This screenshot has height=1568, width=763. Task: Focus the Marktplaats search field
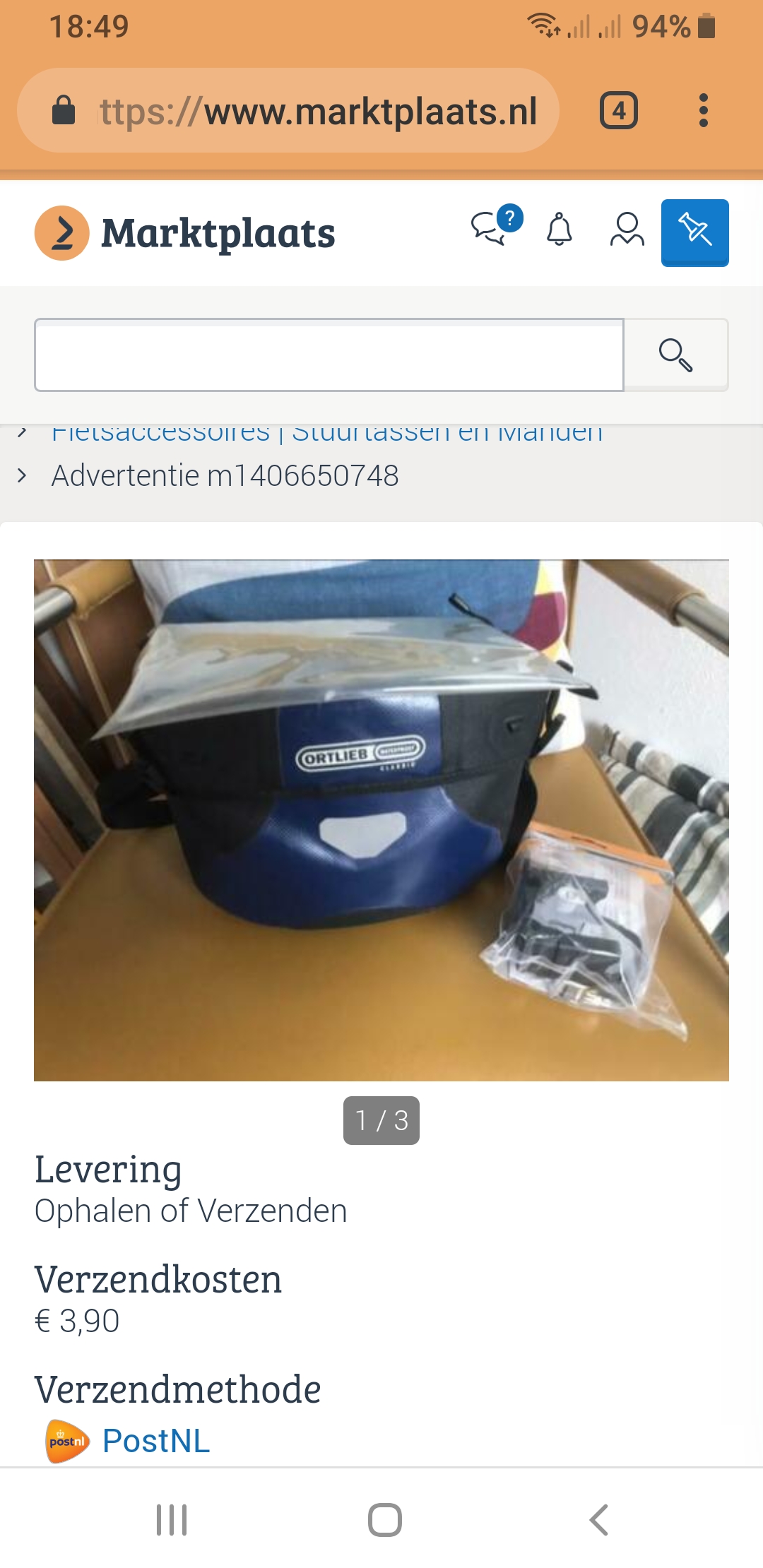pyautogui.click(x=329, y=355)
